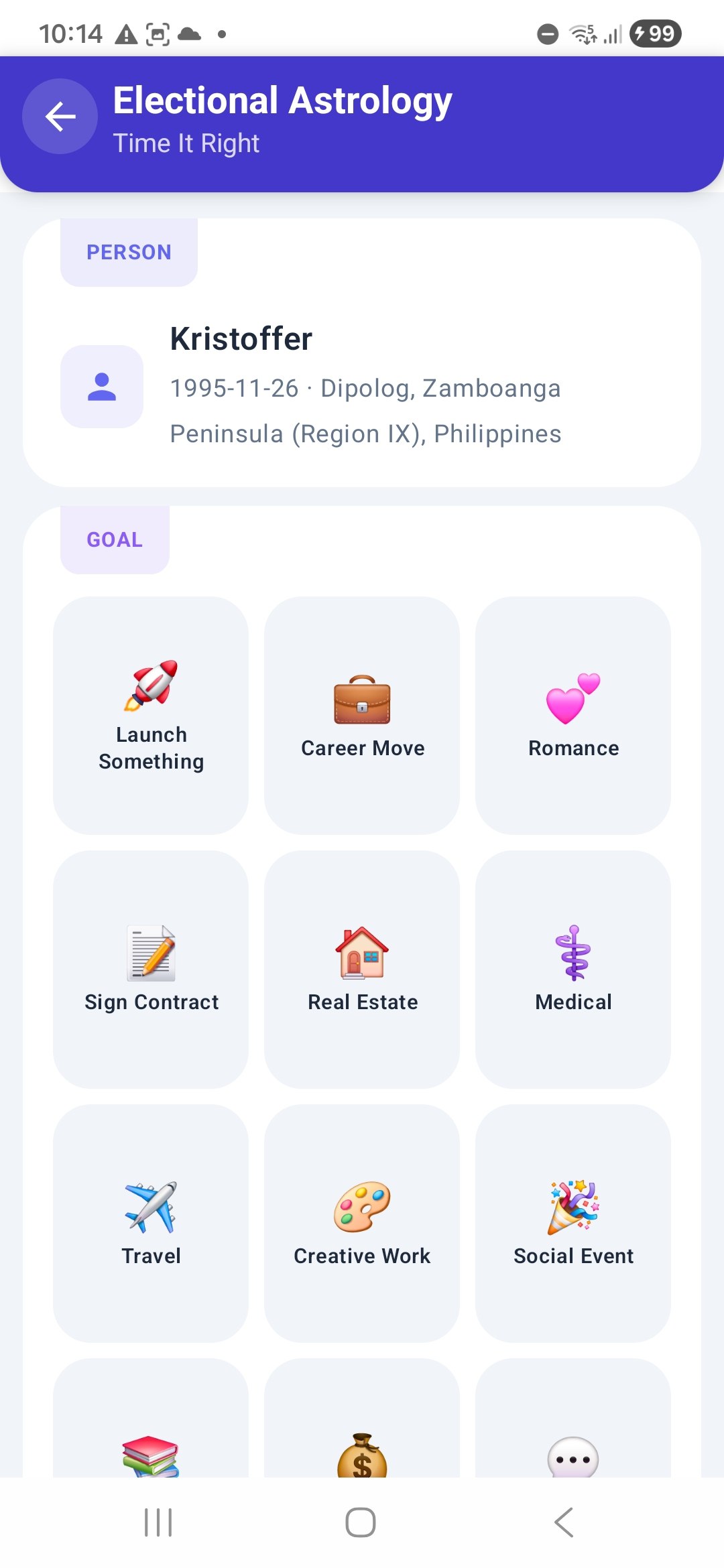
Task: Pick the Romance goal
Action: tap(573, 715)
